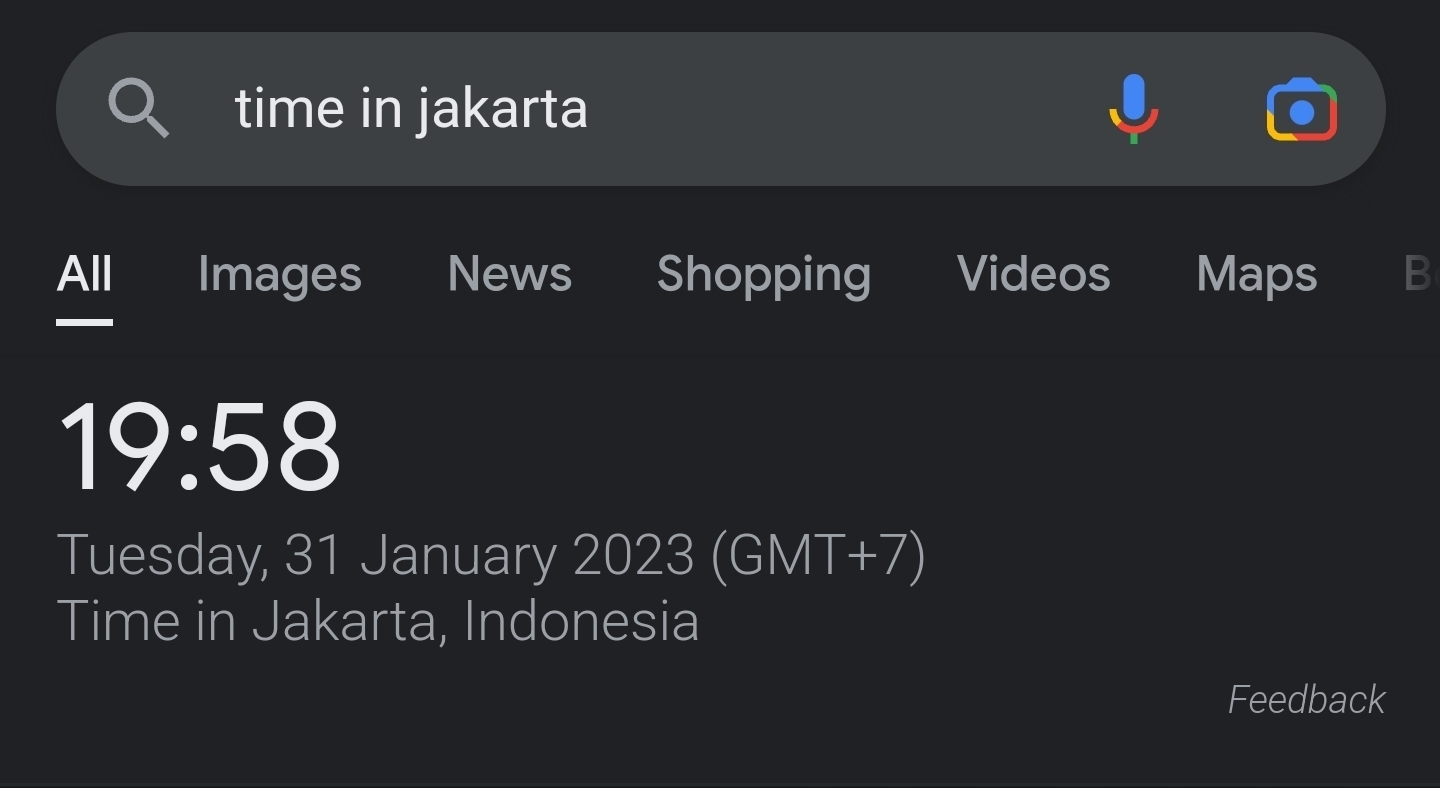Image resolution: width=1440 pixels, height=788 pixels.
Task: Tap the search box with 'time in jakarta'
Action: (x=600, y=108)
